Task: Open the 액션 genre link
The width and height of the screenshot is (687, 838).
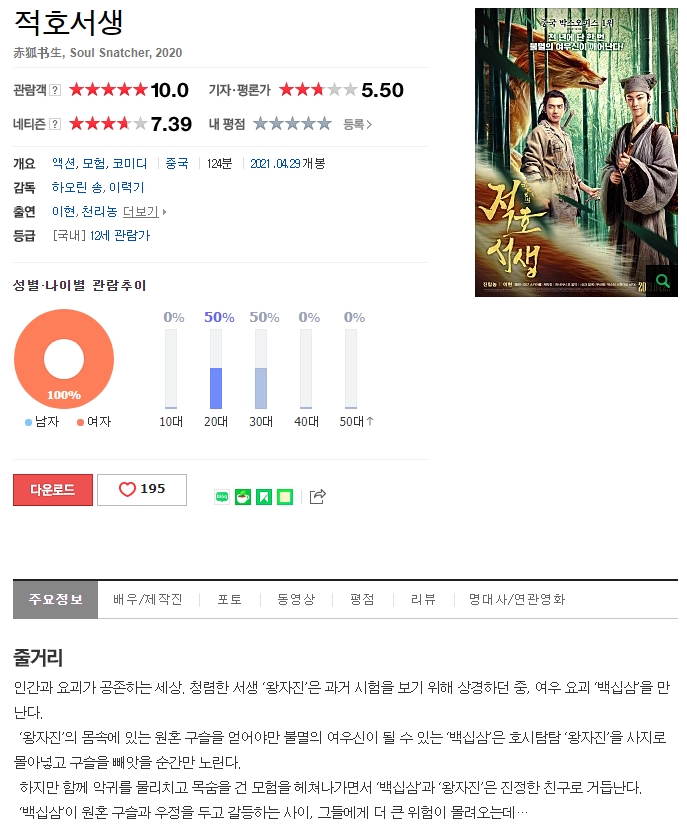Action: pos(63,164)
